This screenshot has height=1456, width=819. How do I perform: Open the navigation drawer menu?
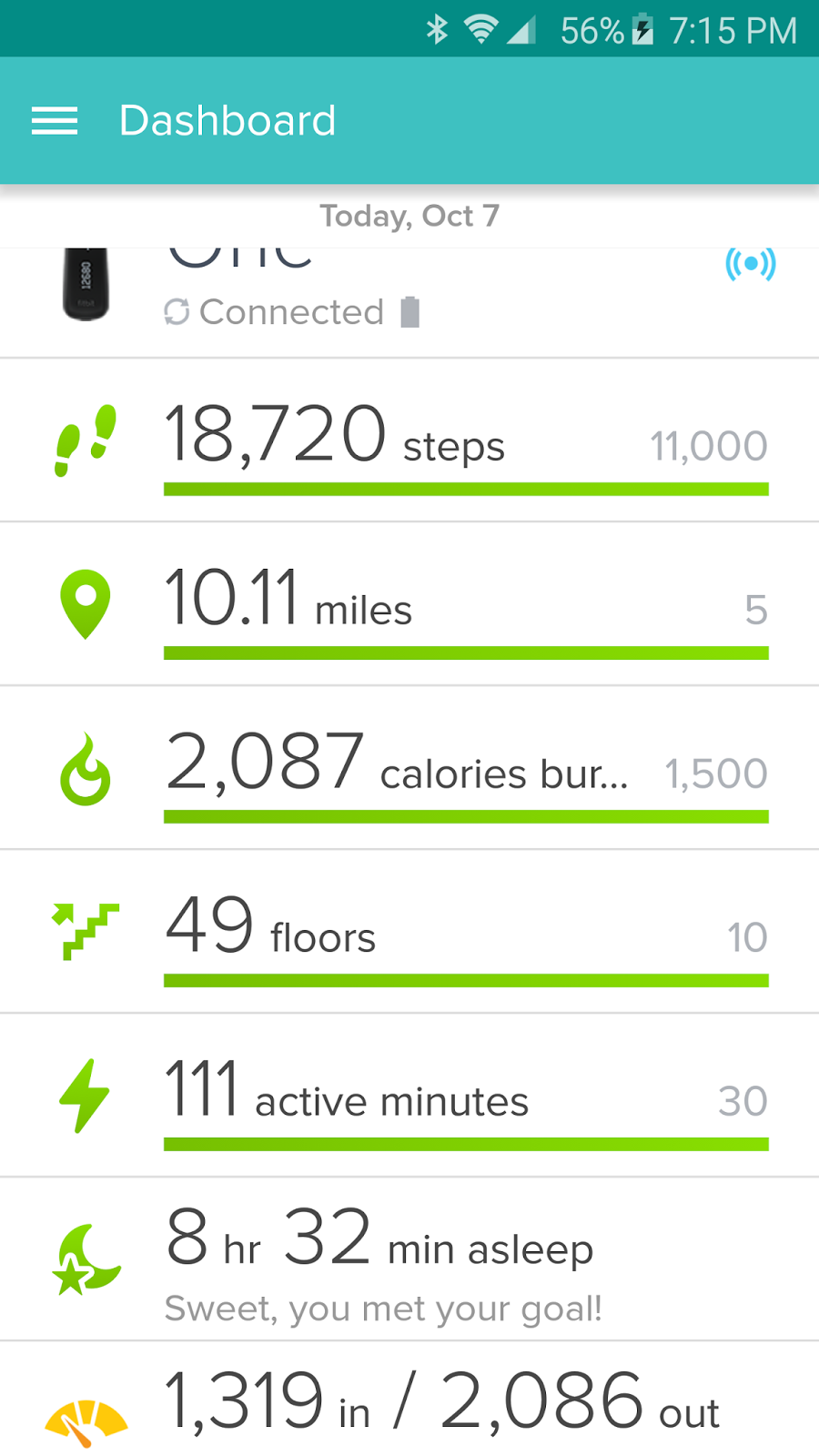55,121
